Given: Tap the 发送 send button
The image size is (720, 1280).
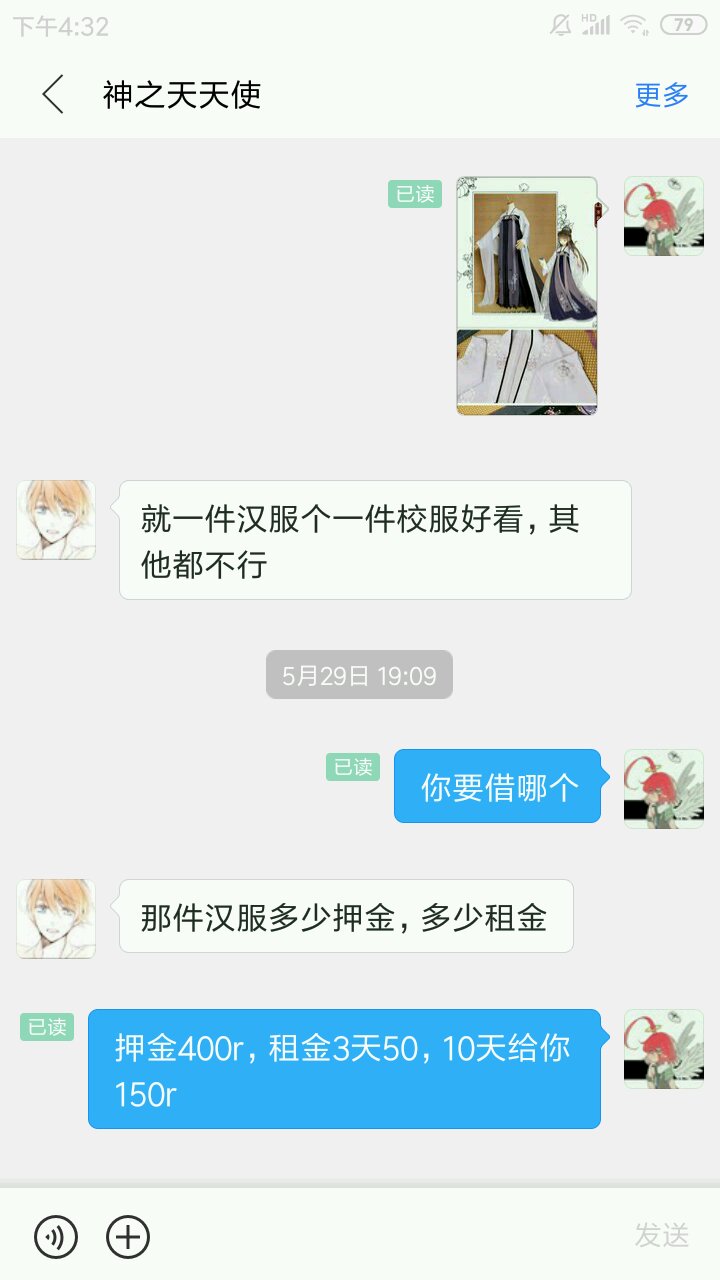Looking at the screenshot, I should click(x=662, y=1235).
